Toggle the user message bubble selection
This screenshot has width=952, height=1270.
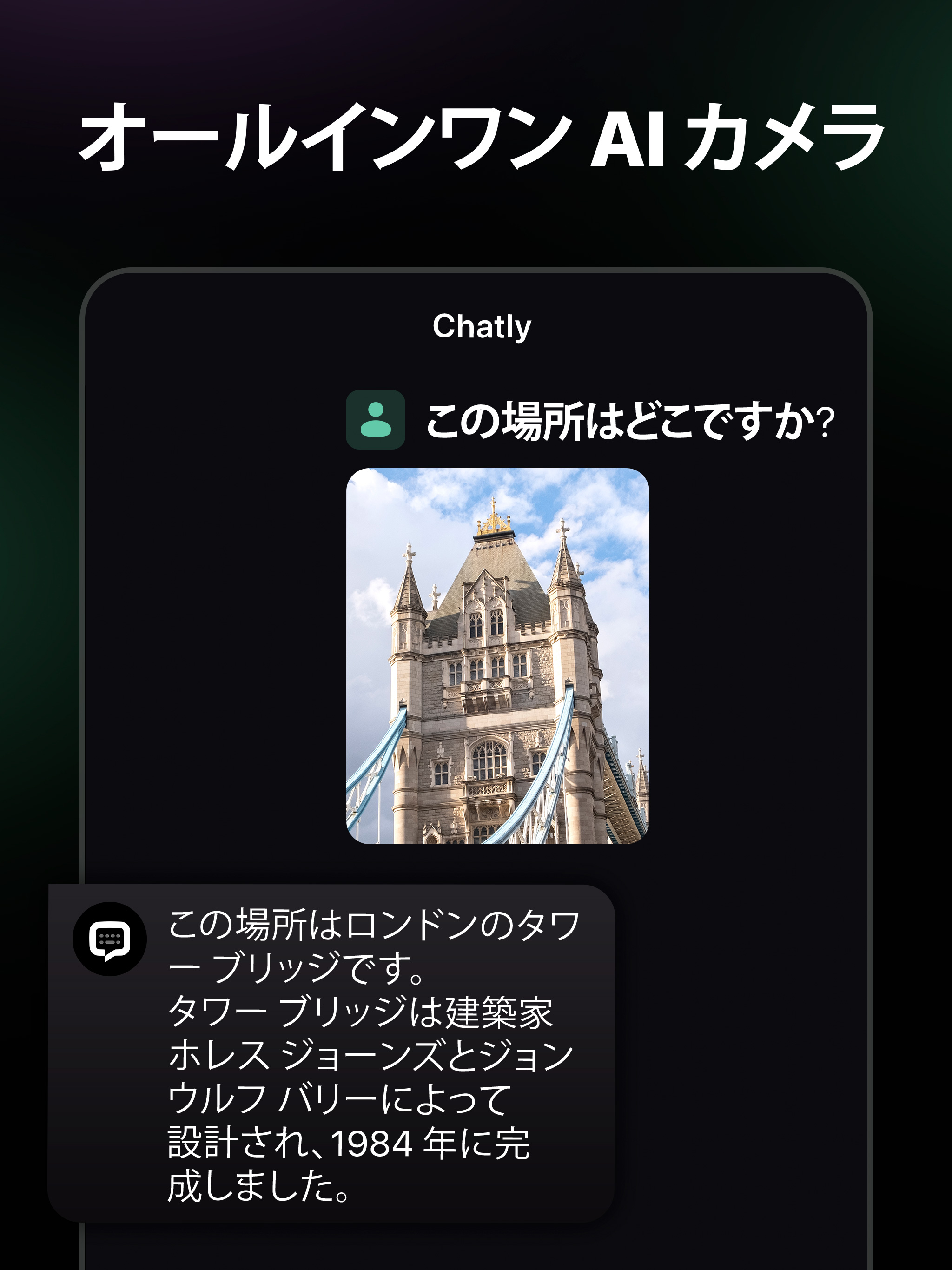[x=632, y=420]
